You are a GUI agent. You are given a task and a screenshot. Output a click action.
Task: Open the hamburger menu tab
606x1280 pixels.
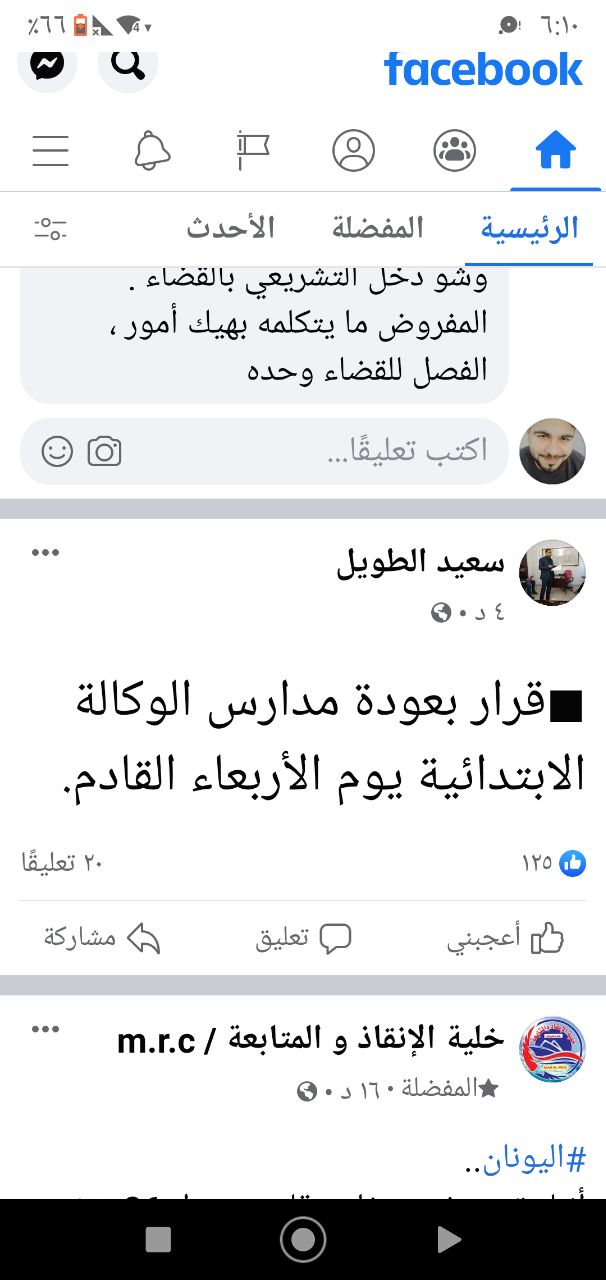point(50,151)
